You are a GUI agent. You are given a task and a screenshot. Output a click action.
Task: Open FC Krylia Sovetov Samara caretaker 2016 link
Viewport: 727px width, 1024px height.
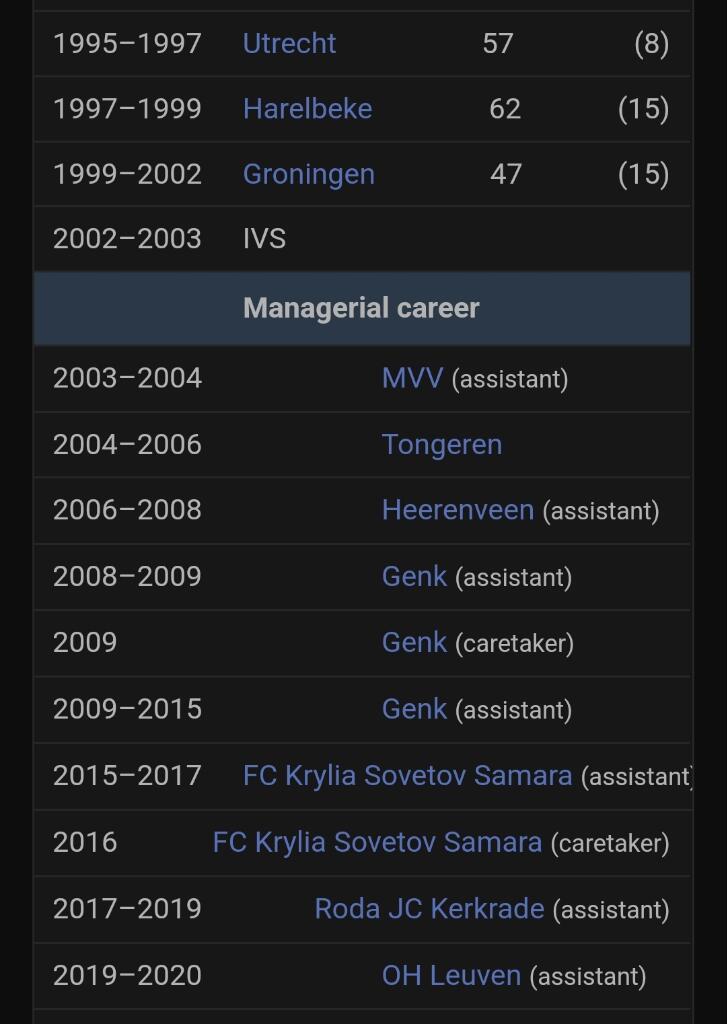[377, 842]
